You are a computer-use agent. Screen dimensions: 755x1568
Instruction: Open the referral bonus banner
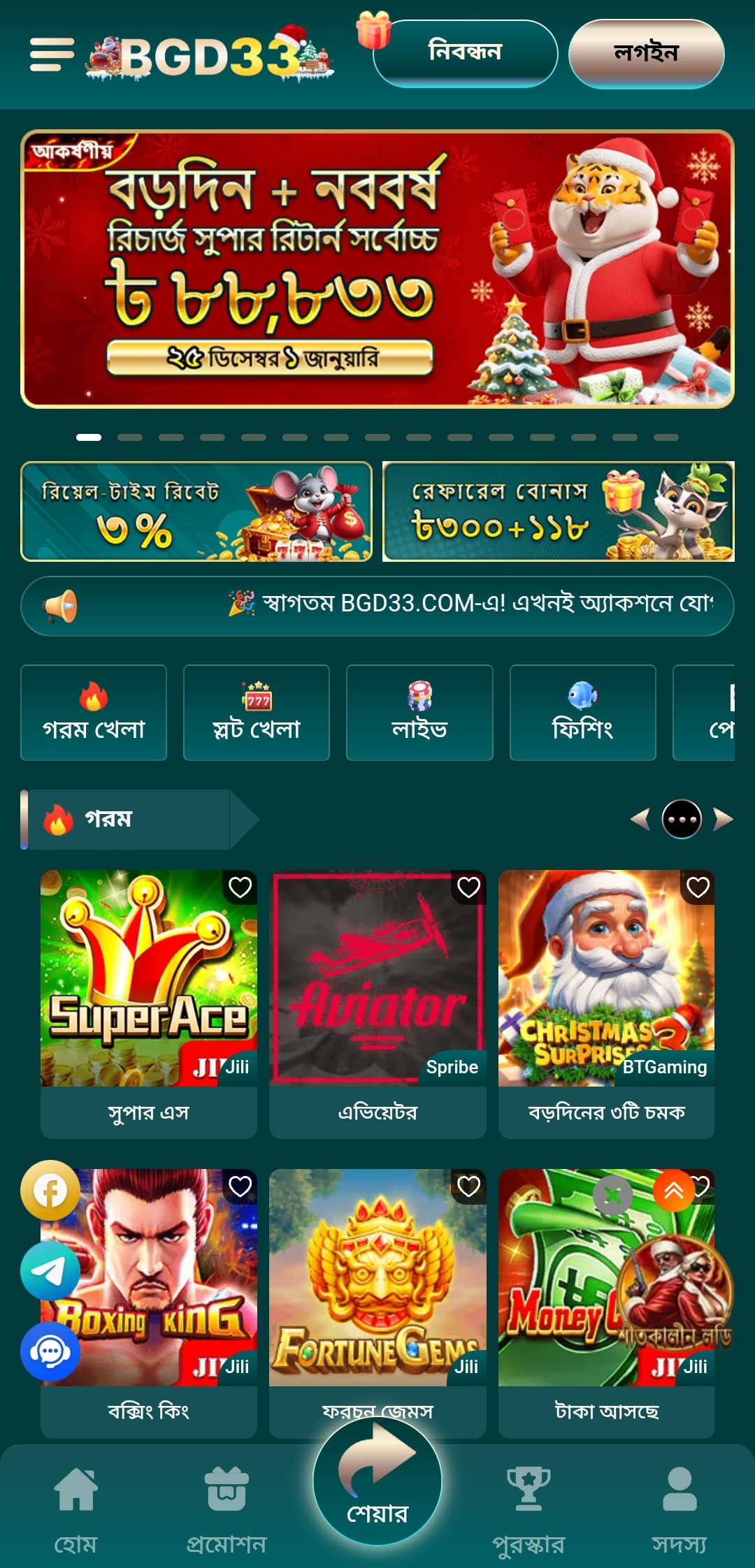click(x=558, y=511)
